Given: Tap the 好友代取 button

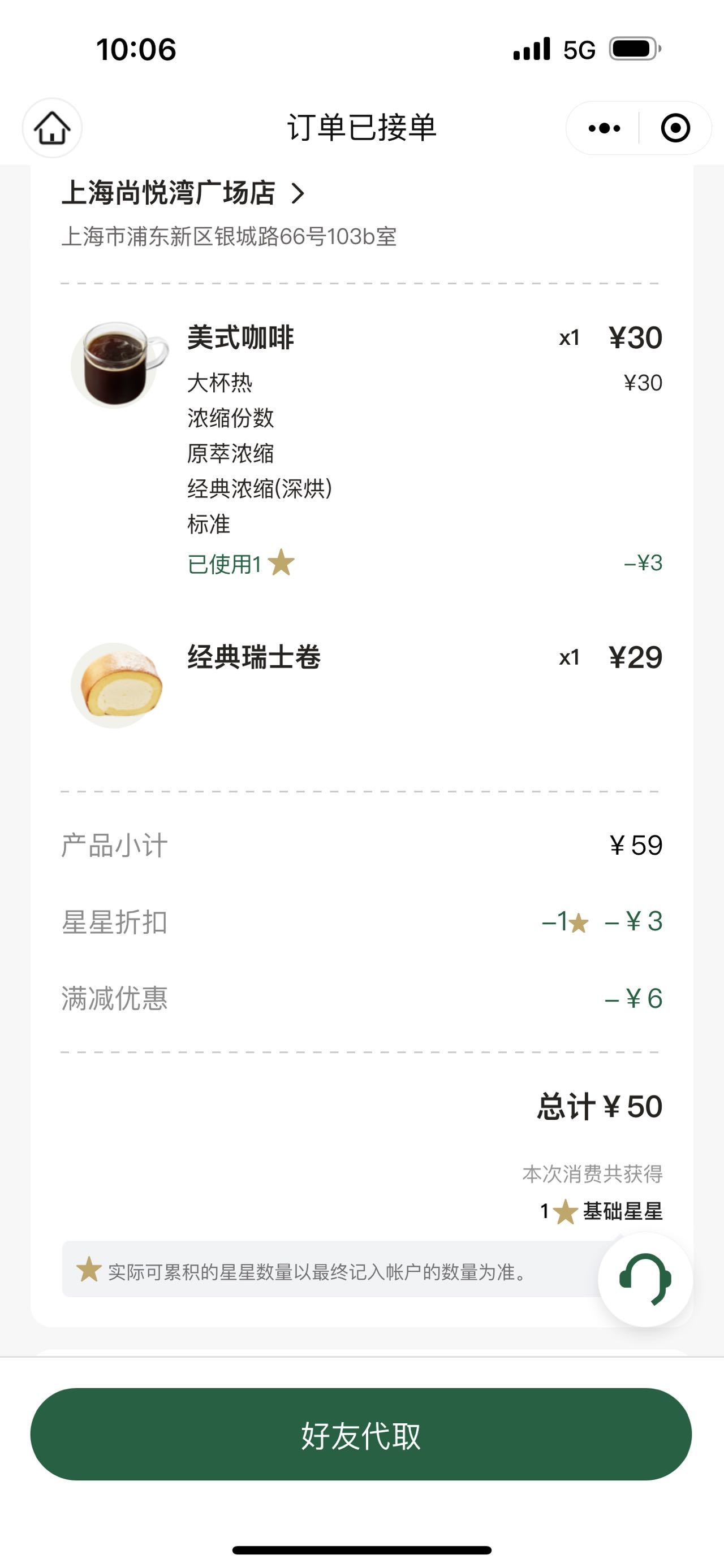Looking at the screenshot, I should [x=361, y=1435].
